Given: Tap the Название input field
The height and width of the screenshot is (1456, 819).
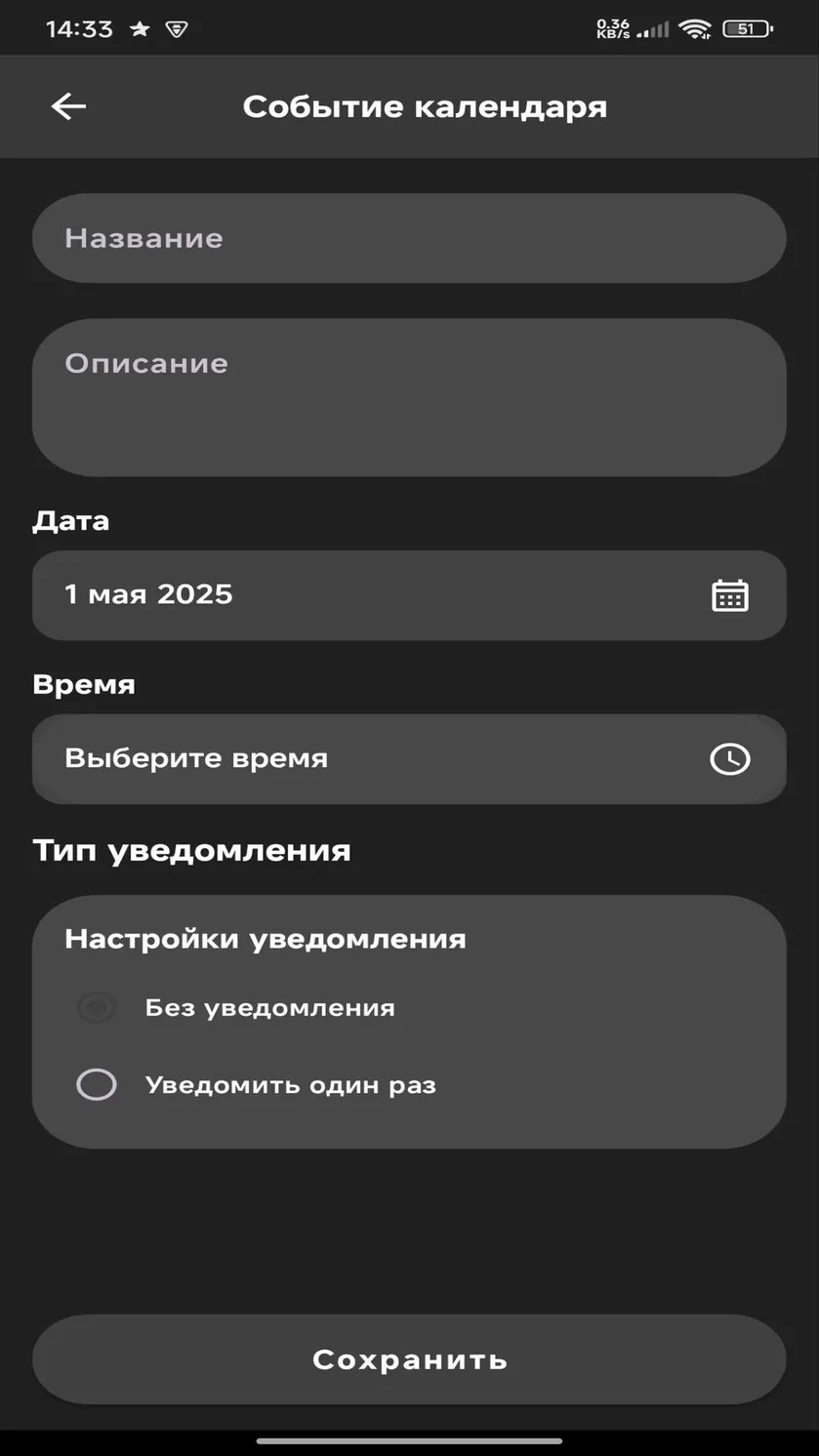Looking at the screenshot, I should pos(409,238).
